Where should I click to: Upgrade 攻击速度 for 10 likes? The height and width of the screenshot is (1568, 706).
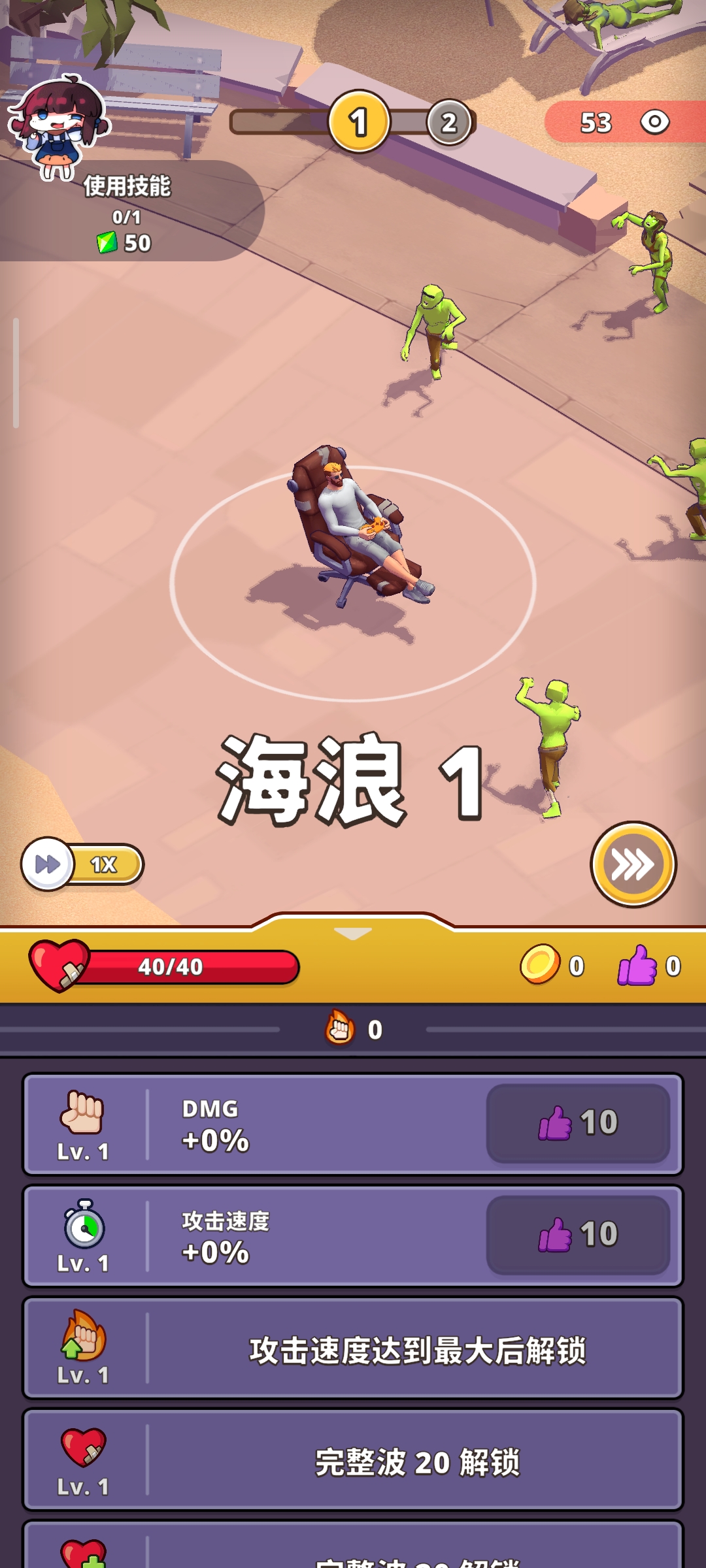pos(578,1235)
